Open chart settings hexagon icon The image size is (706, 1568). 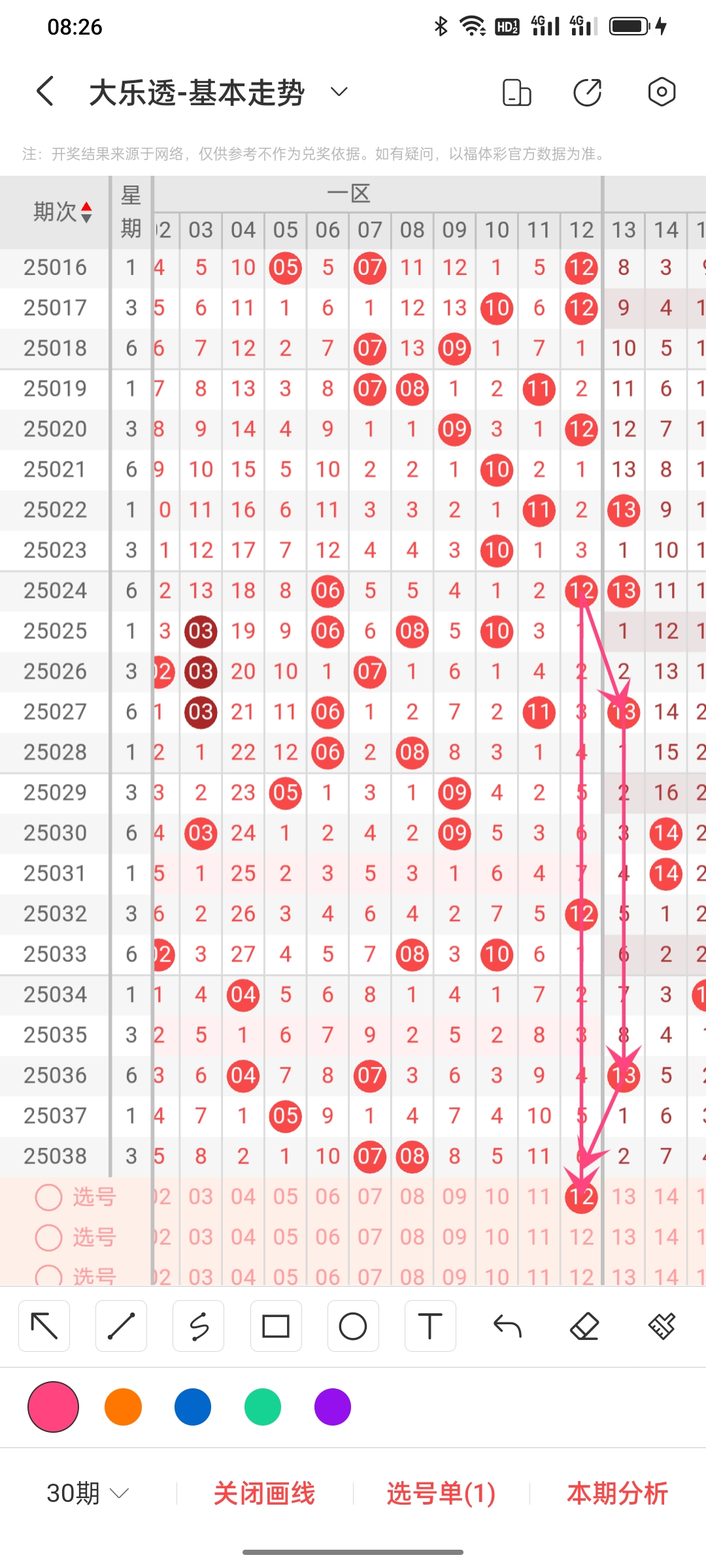coord(661,92)
